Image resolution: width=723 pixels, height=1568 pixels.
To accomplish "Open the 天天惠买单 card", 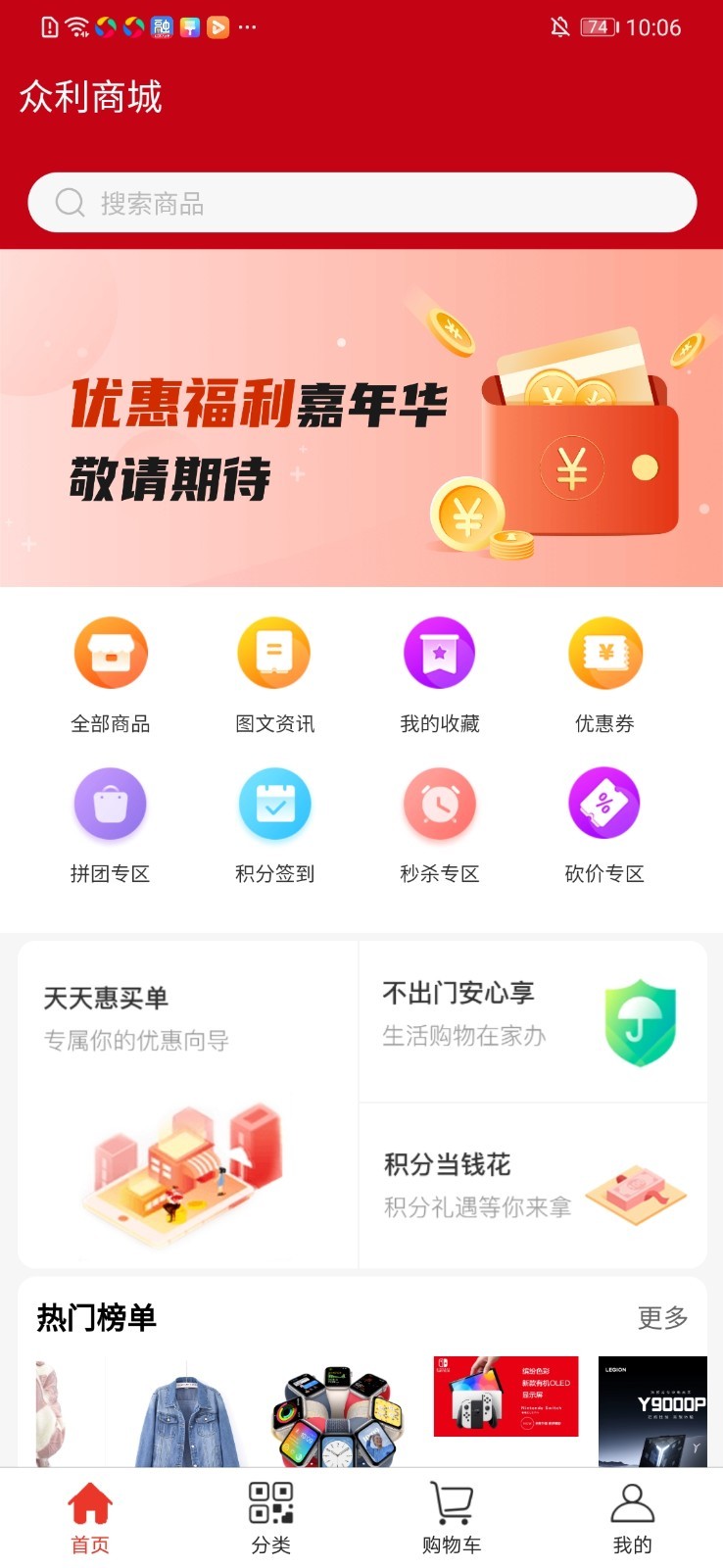I will (x=188, y=1104).
